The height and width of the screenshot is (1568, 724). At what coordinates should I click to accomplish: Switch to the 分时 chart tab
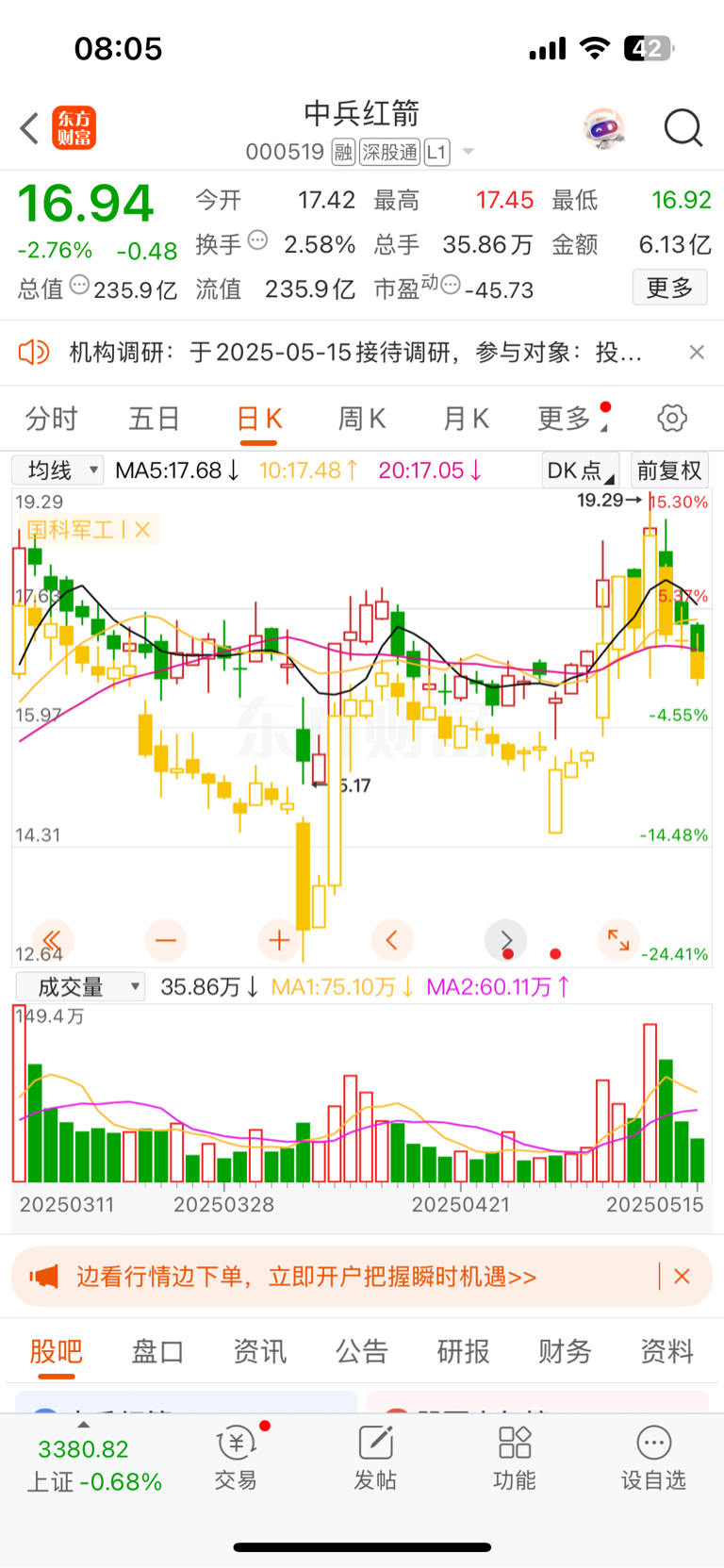(x=51, y=418)
